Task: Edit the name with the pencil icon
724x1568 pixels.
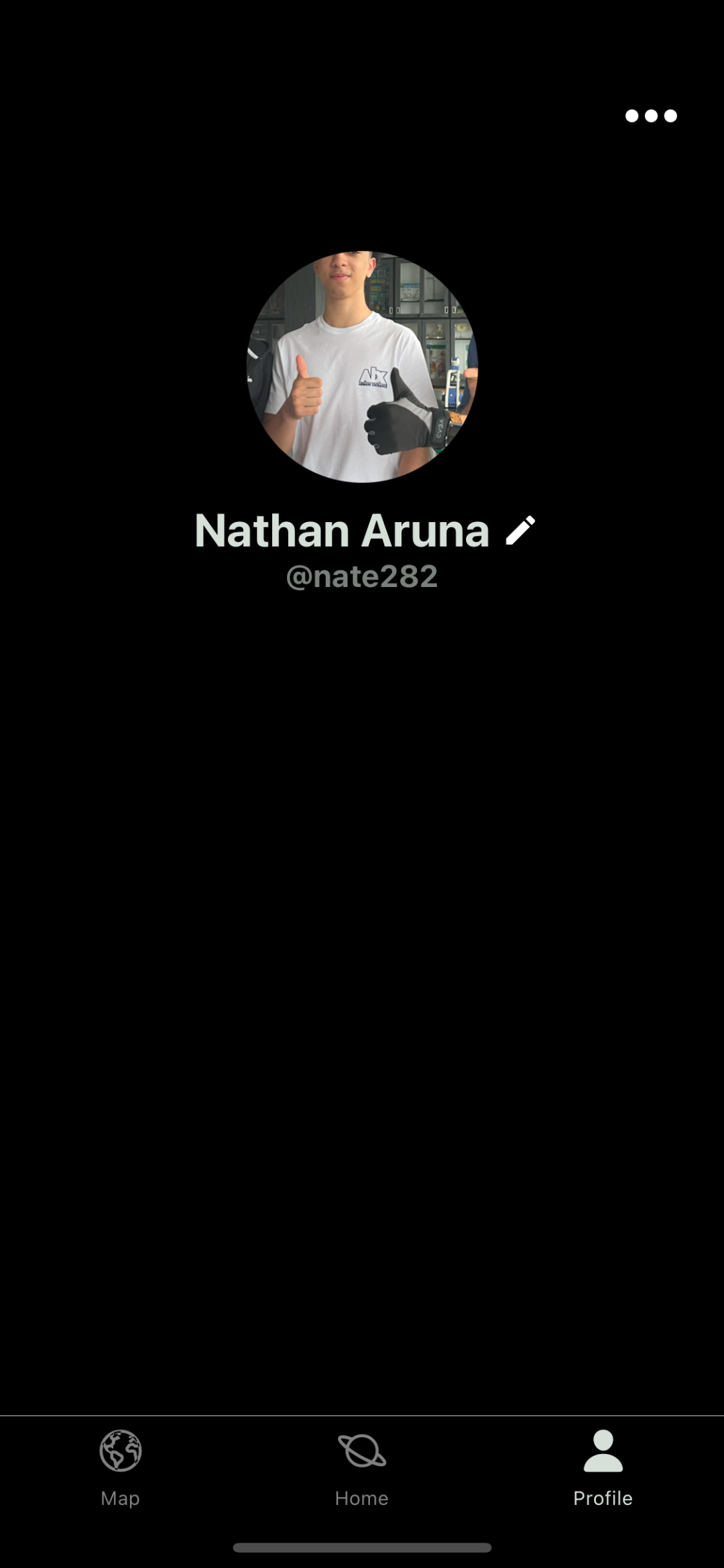Action: [520, 530]
